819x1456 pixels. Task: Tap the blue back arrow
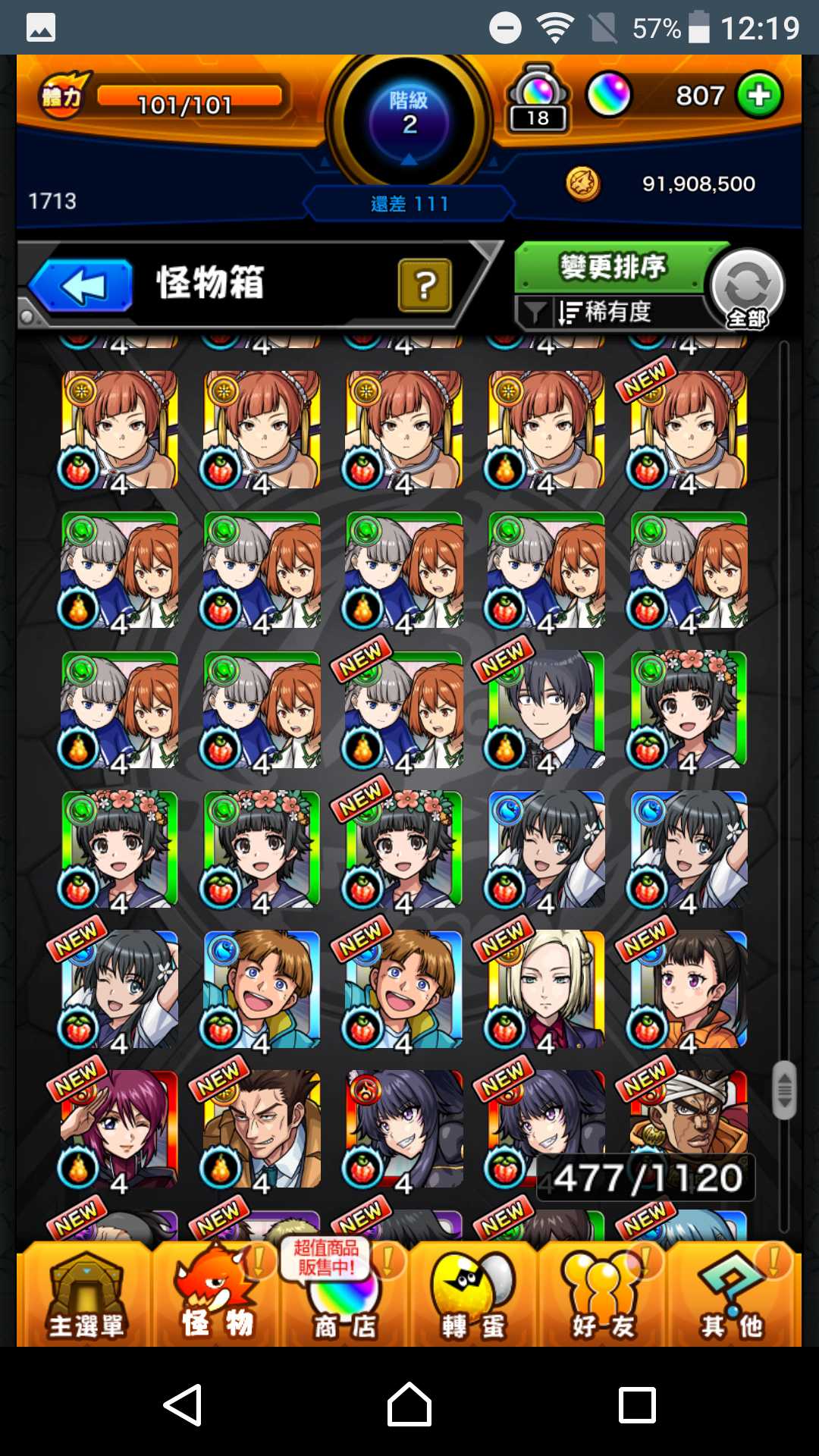[x=82, y=285]
